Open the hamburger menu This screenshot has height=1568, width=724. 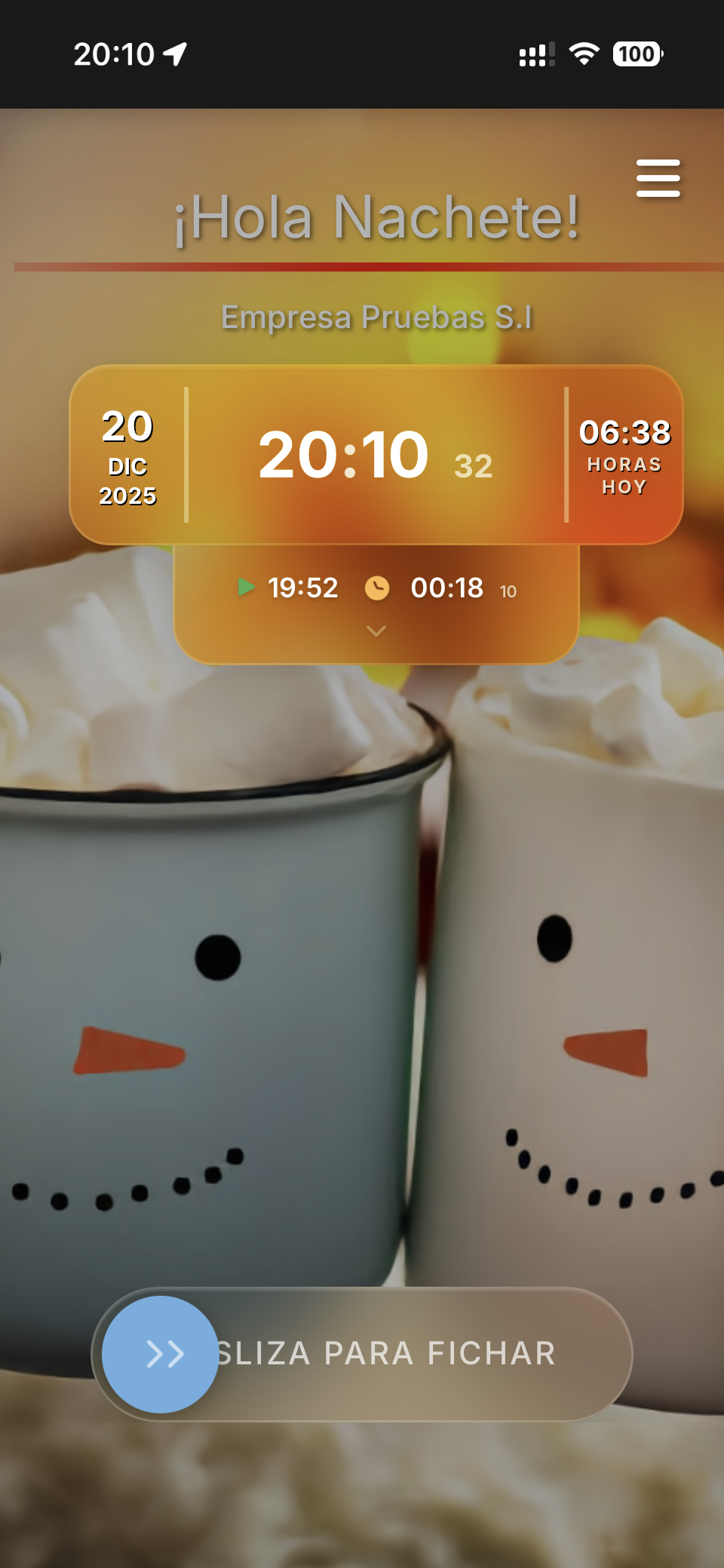(658, 179)
